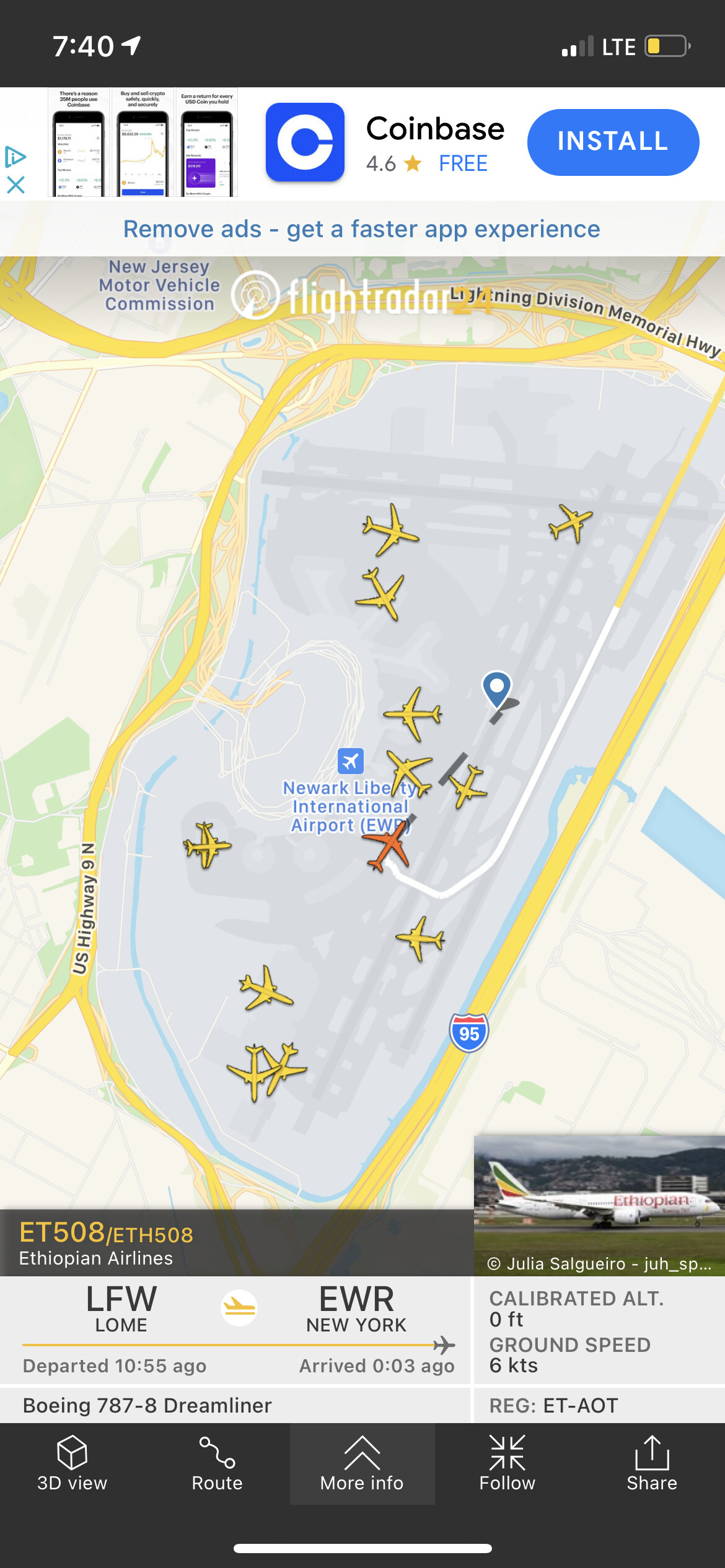This screenshot has width=725, height=1568.
Task: Open the 3D view
Action: [72, 1464]
